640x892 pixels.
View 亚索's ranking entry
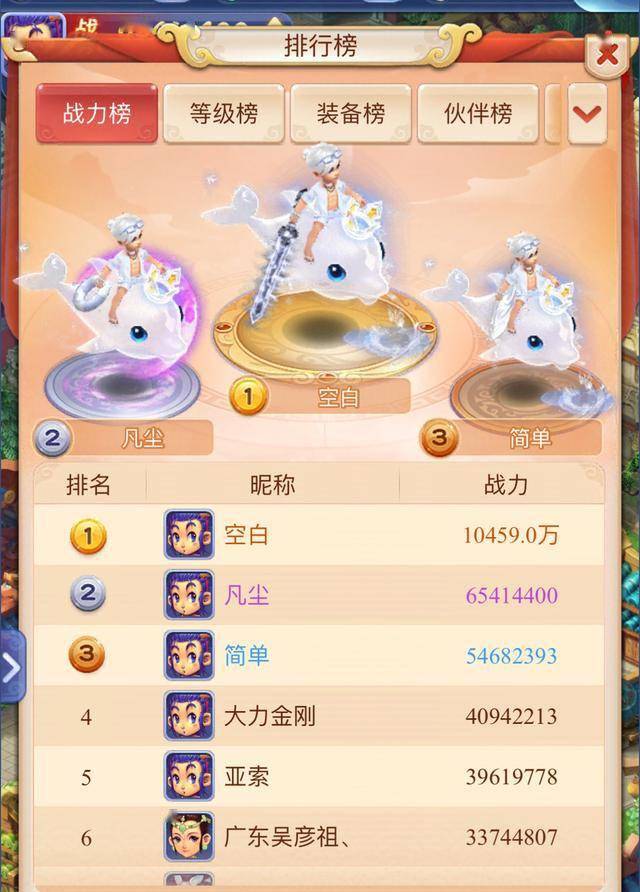(318, 777)
